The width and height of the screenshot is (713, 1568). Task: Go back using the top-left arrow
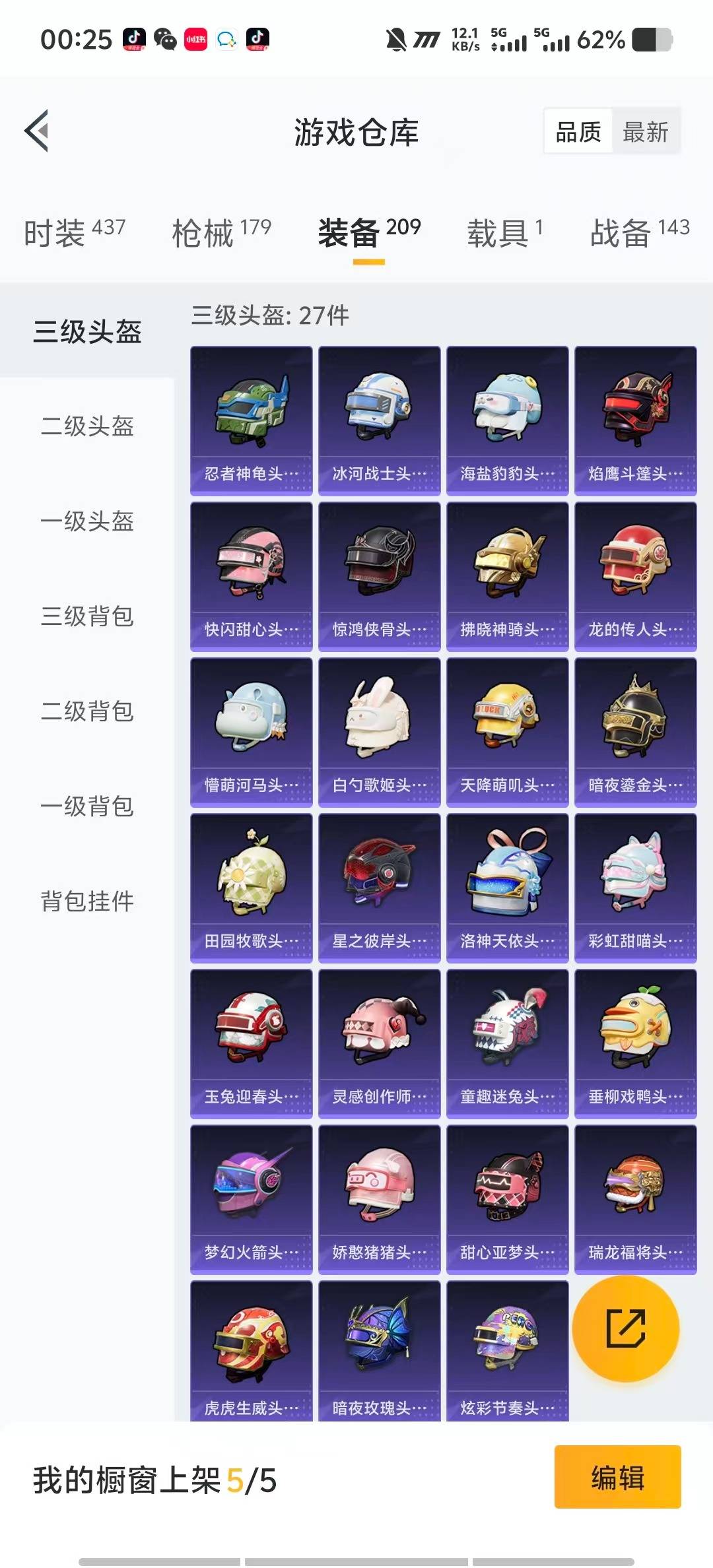(37, 131)
